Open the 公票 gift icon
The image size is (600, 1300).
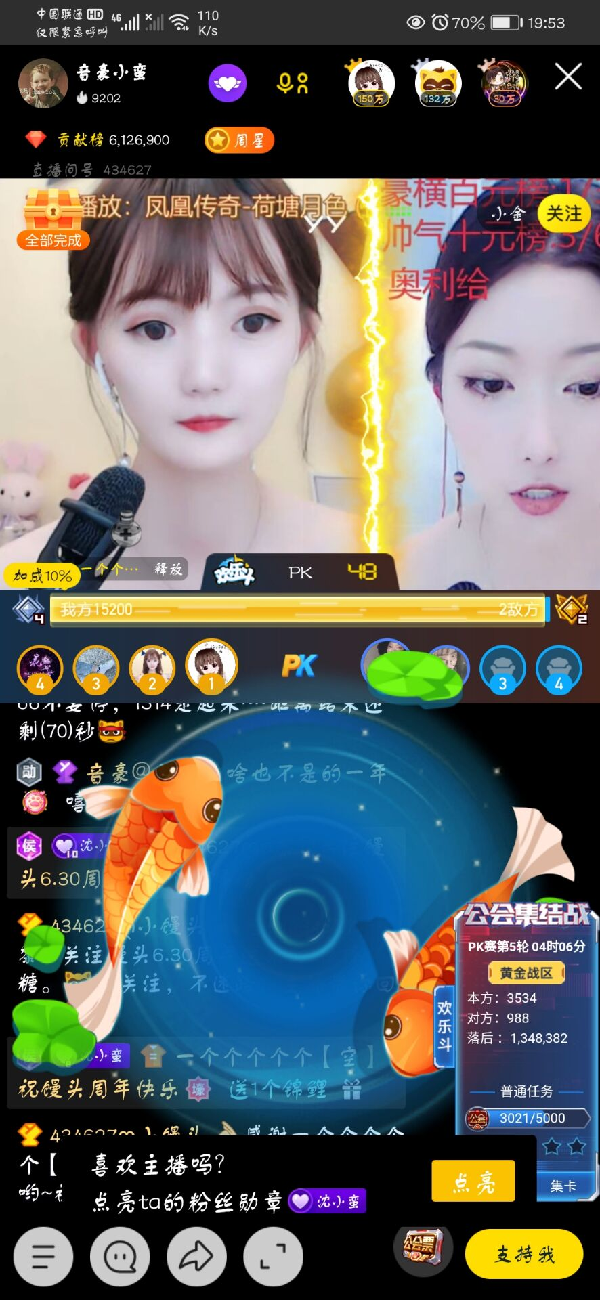[x=422, y=1249]
